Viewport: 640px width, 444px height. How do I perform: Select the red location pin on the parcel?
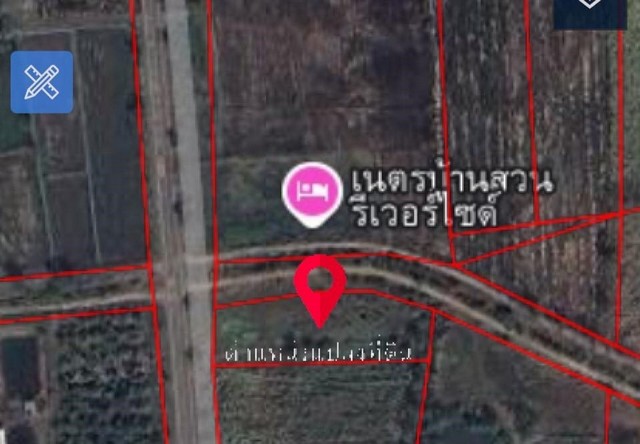(x=320, y=283)
